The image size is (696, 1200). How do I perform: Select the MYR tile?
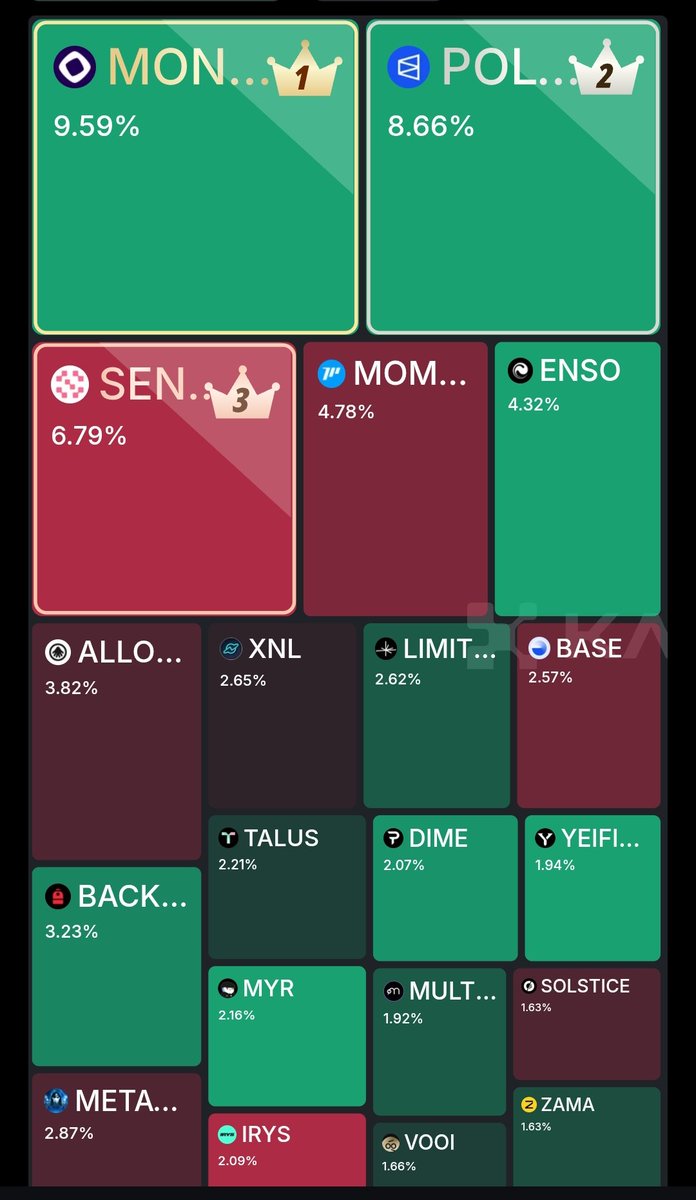tap(286, 1036)
